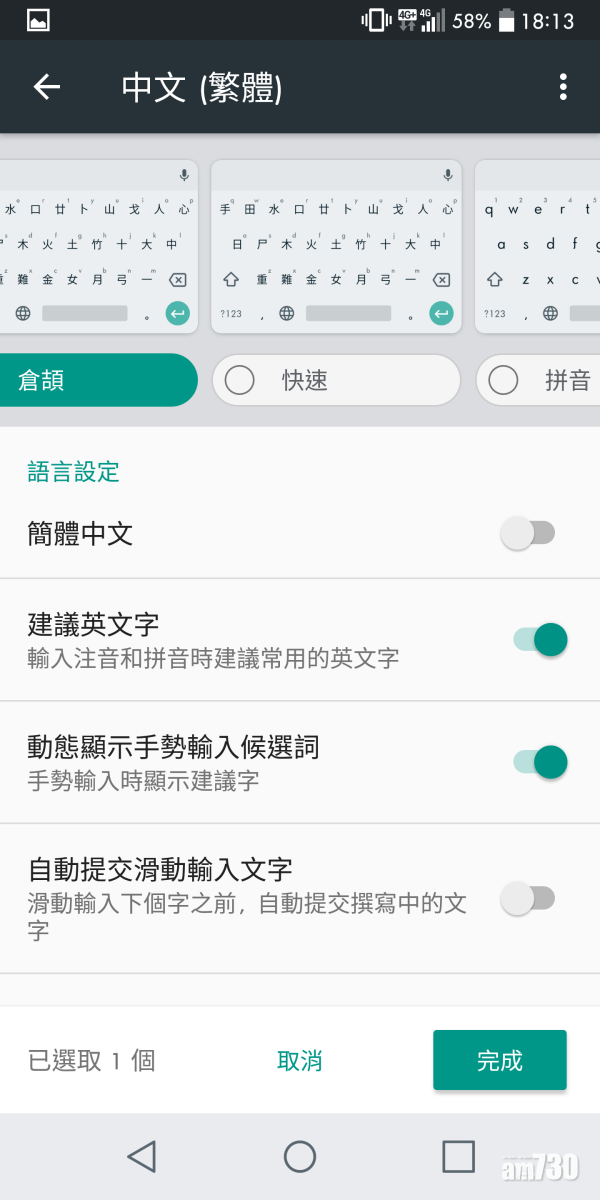The image size is (600, 1200).
Task: Enable the 簡體中文 switch
Action: [528, 533]
